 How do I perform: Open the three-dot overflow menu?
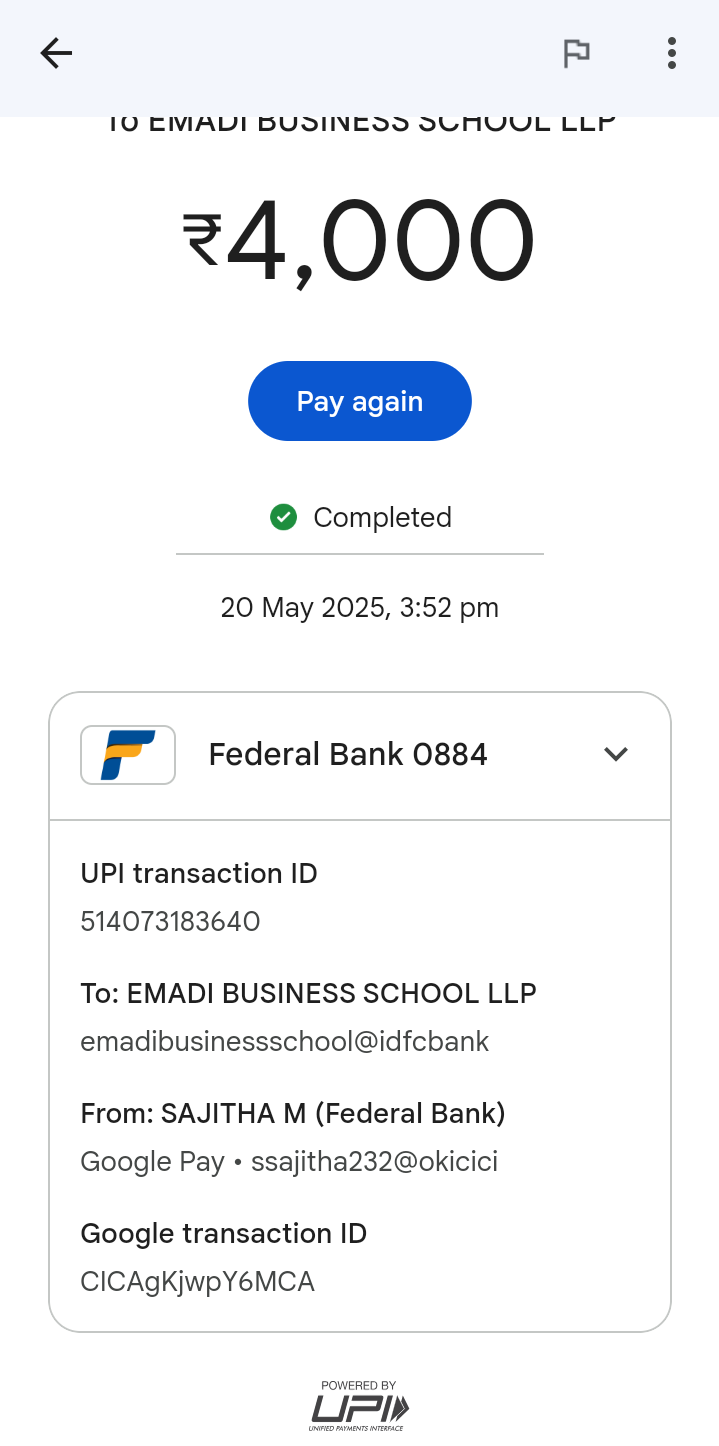(x=672, y=53)
